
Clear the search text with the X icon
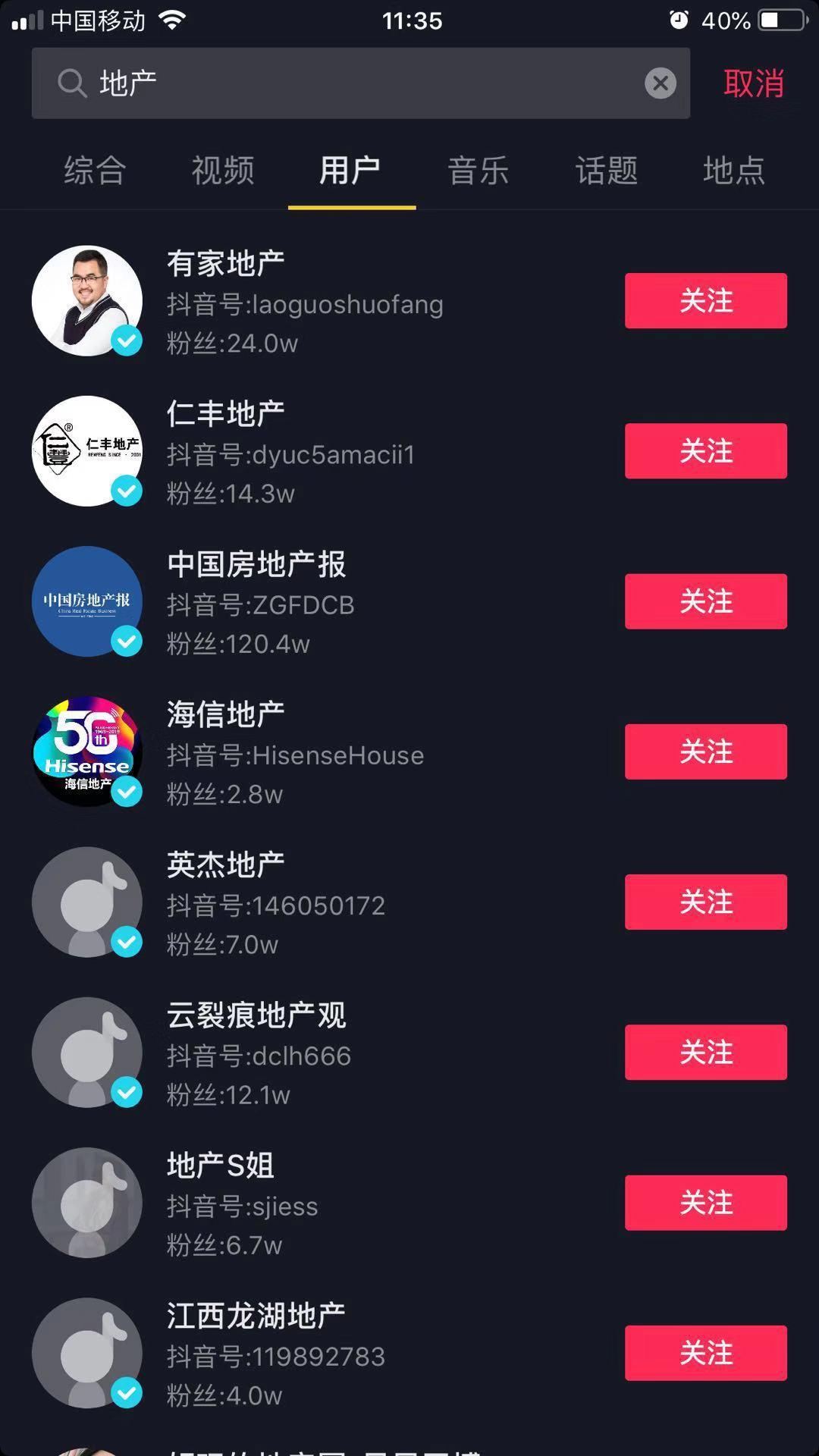661,83
